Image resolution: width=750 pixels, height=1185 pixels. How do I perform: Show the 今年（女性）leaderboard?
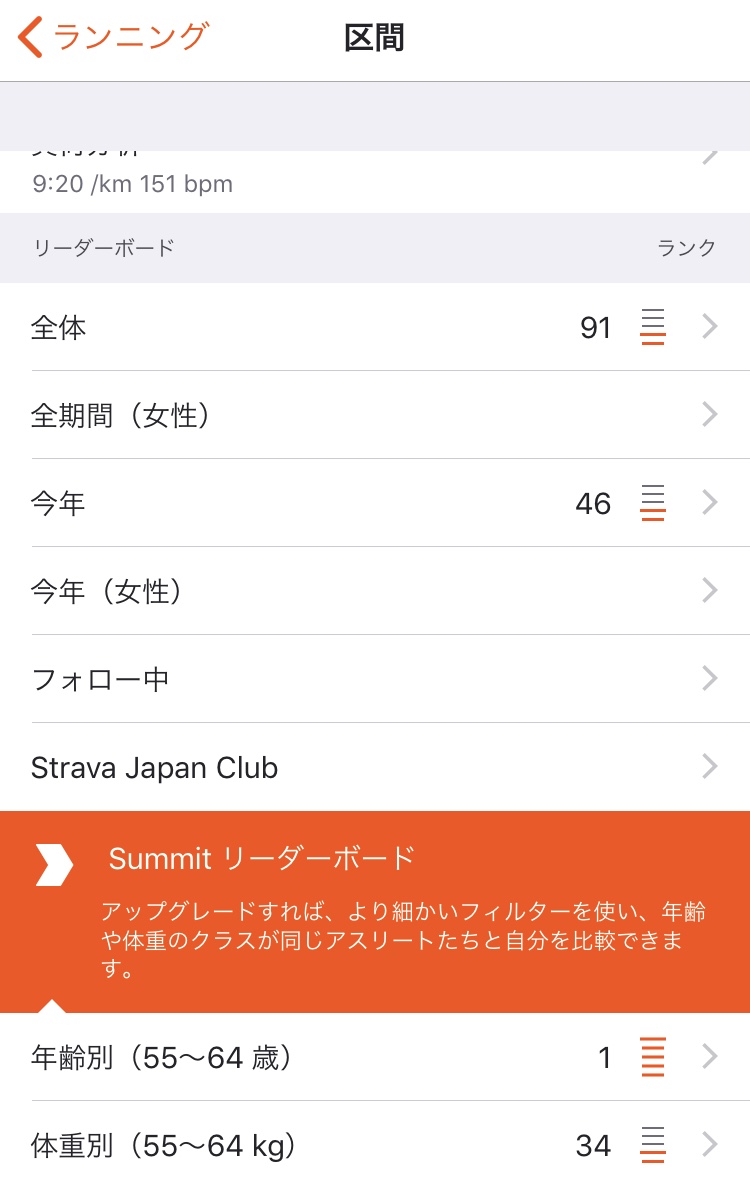(375, 591)
